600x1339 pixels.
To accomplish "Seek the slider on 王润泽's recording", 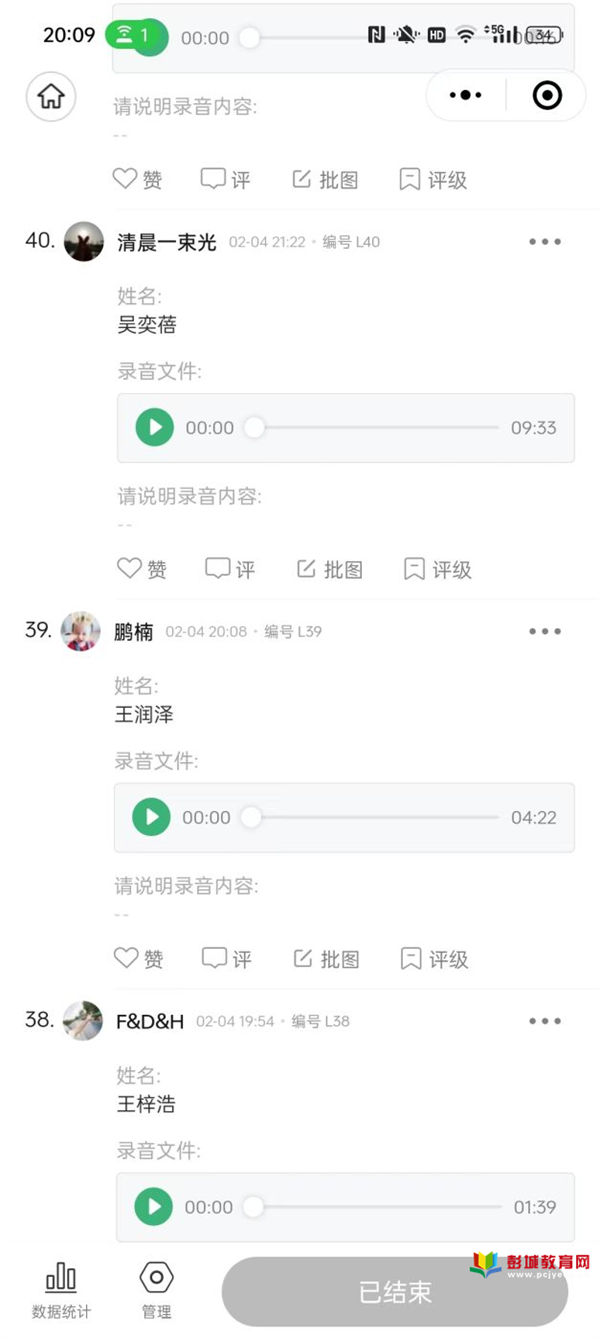I will (x=374, y=817).
